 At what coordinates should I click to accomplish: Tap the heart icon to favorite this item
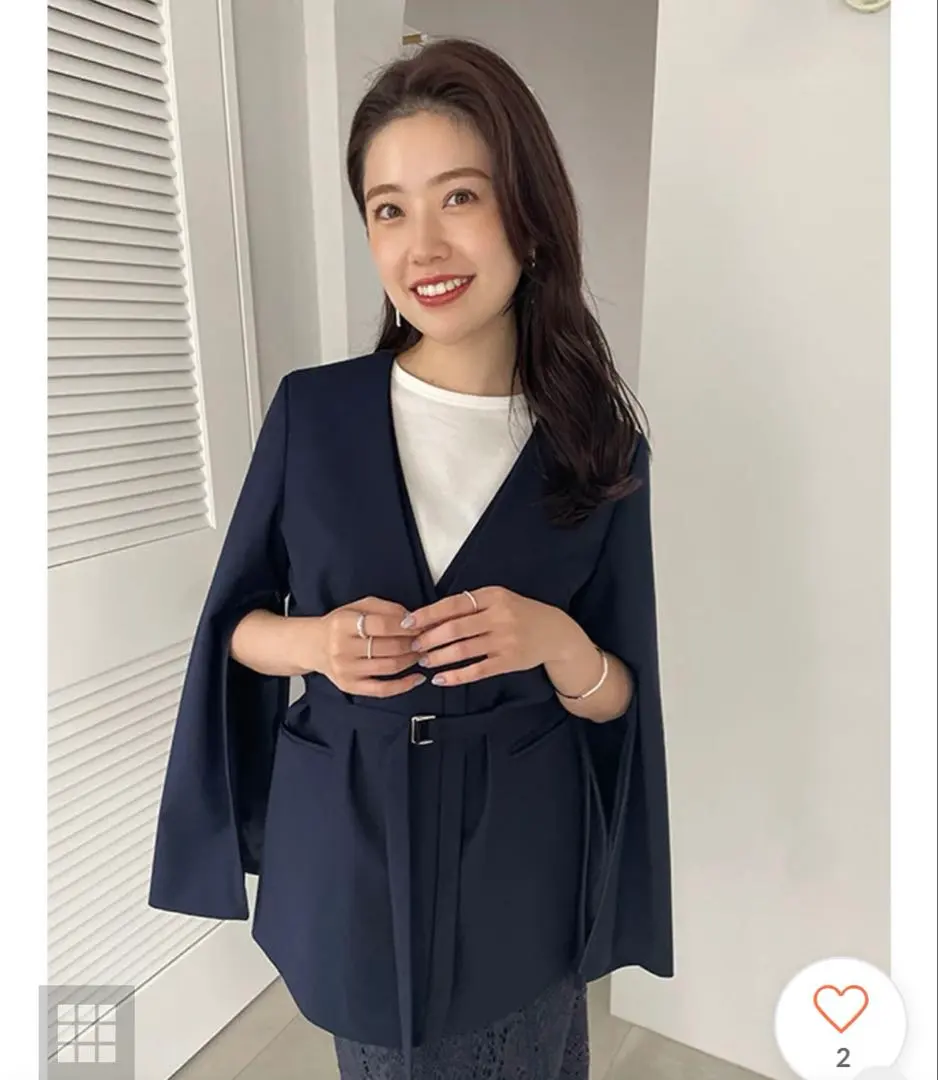(x=840, y=1009)
